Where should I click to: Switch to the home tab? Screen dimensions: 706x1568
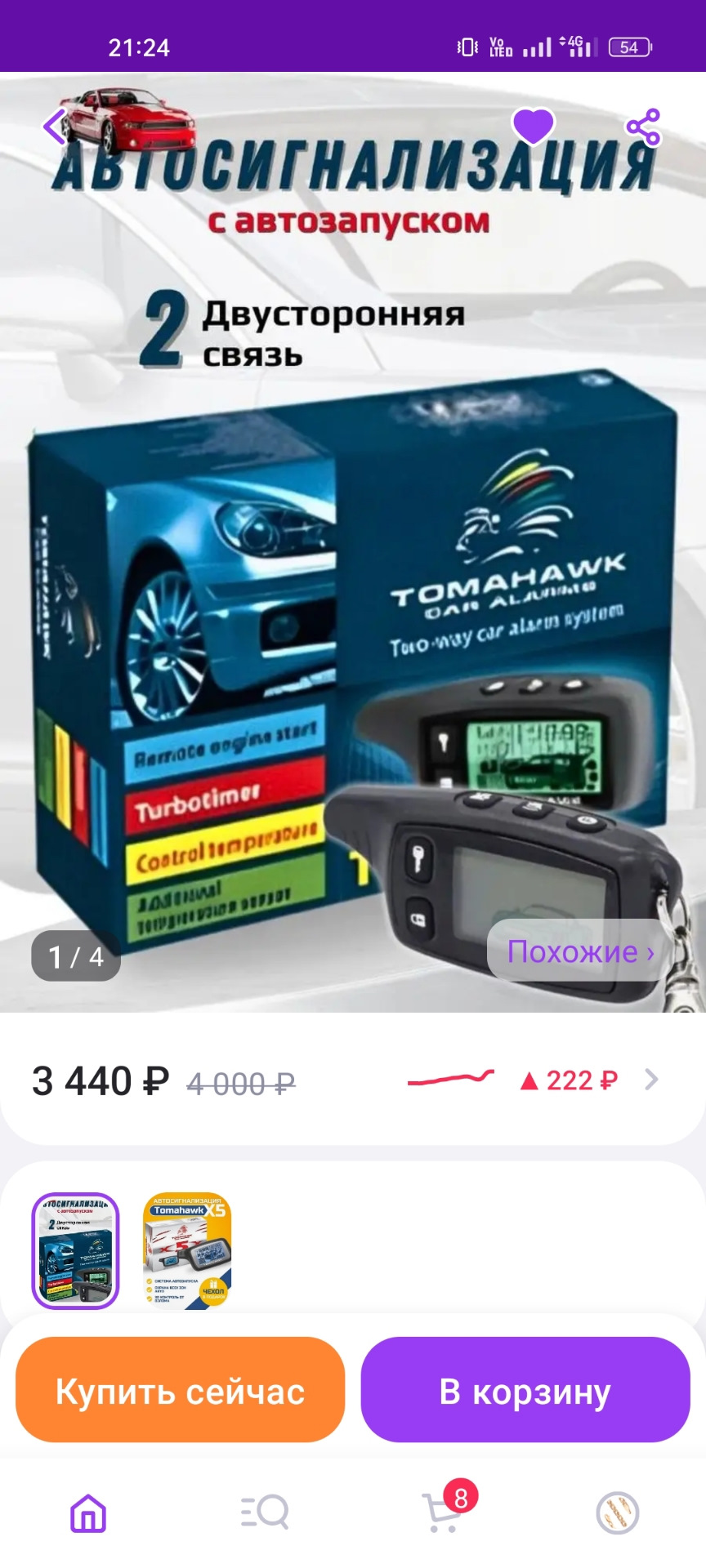(88, 1513)
